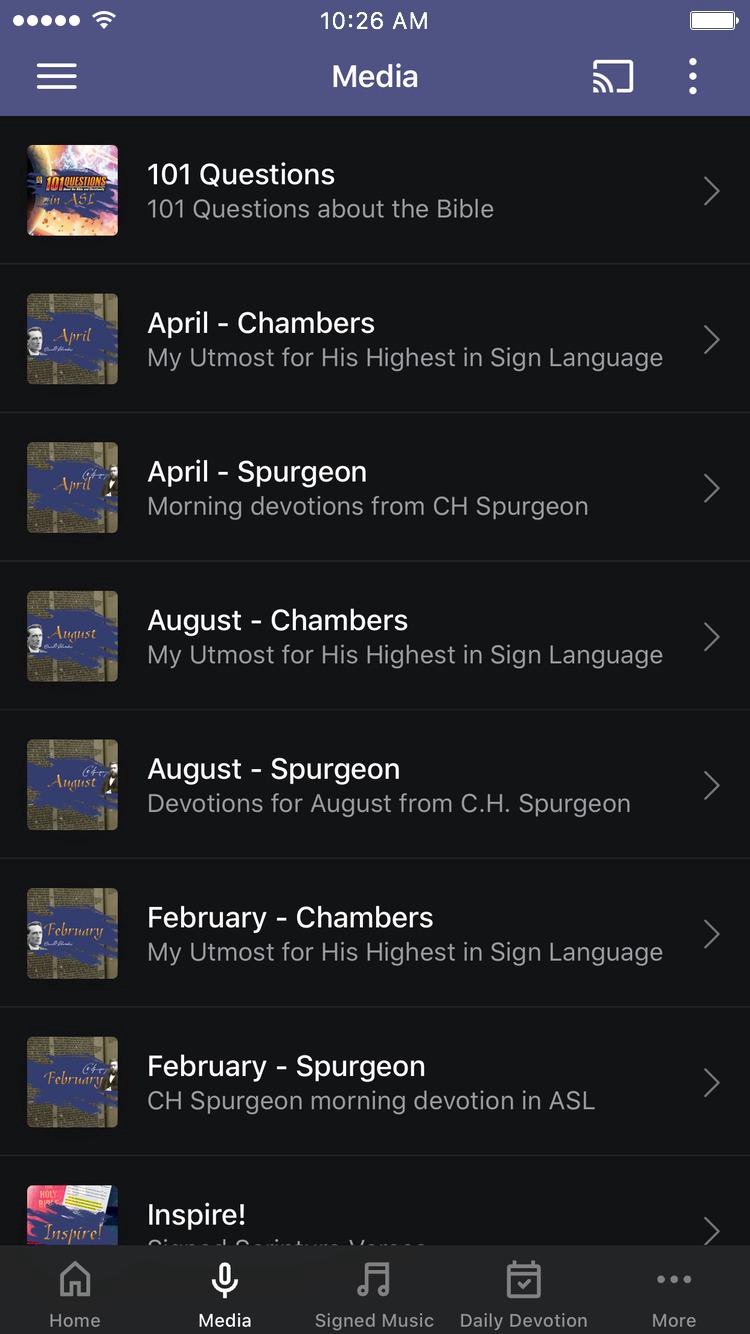Switch to the Home tab

75,1294
